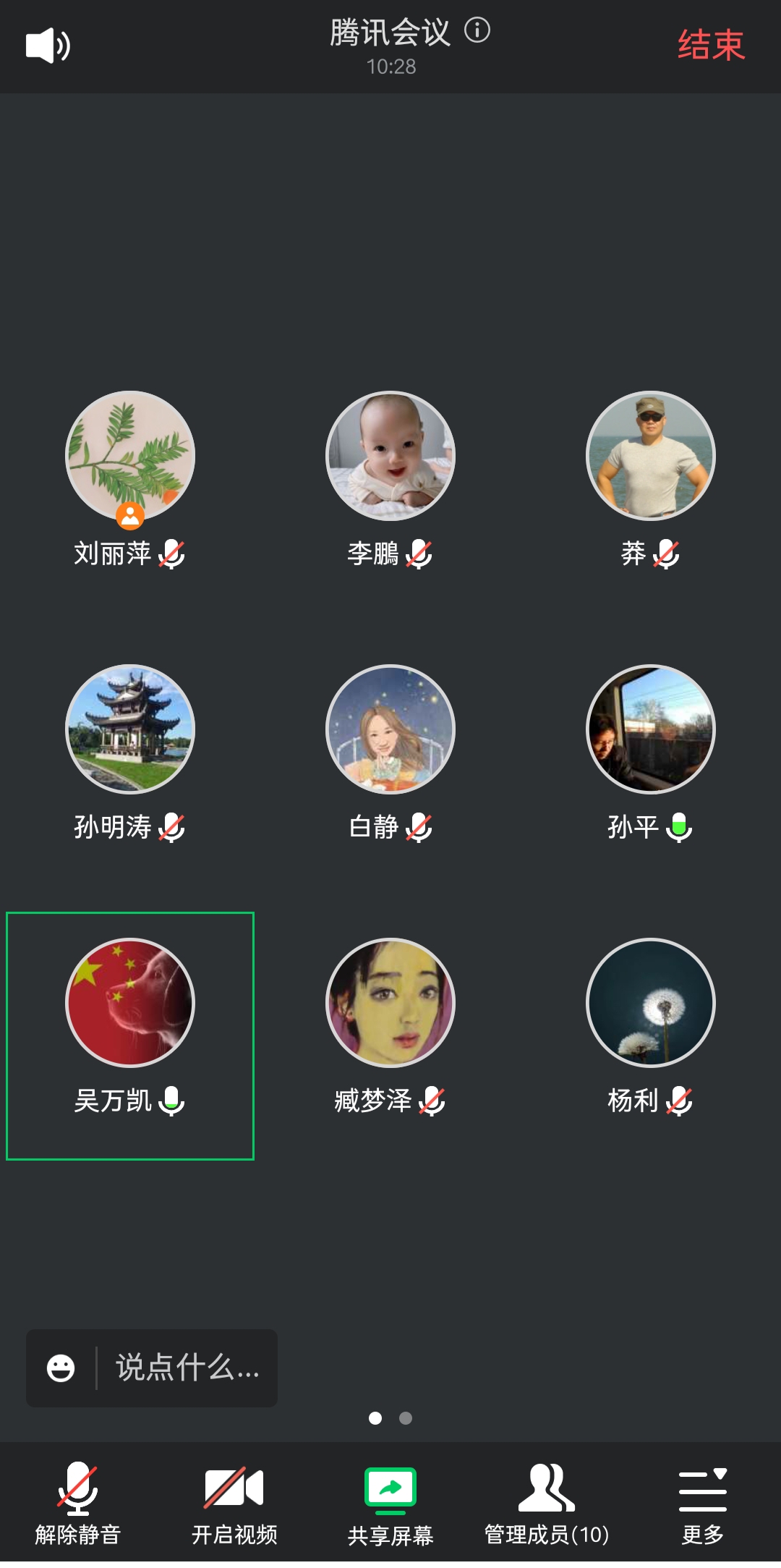Open 管理成员 participant list

coord(547,1501)
